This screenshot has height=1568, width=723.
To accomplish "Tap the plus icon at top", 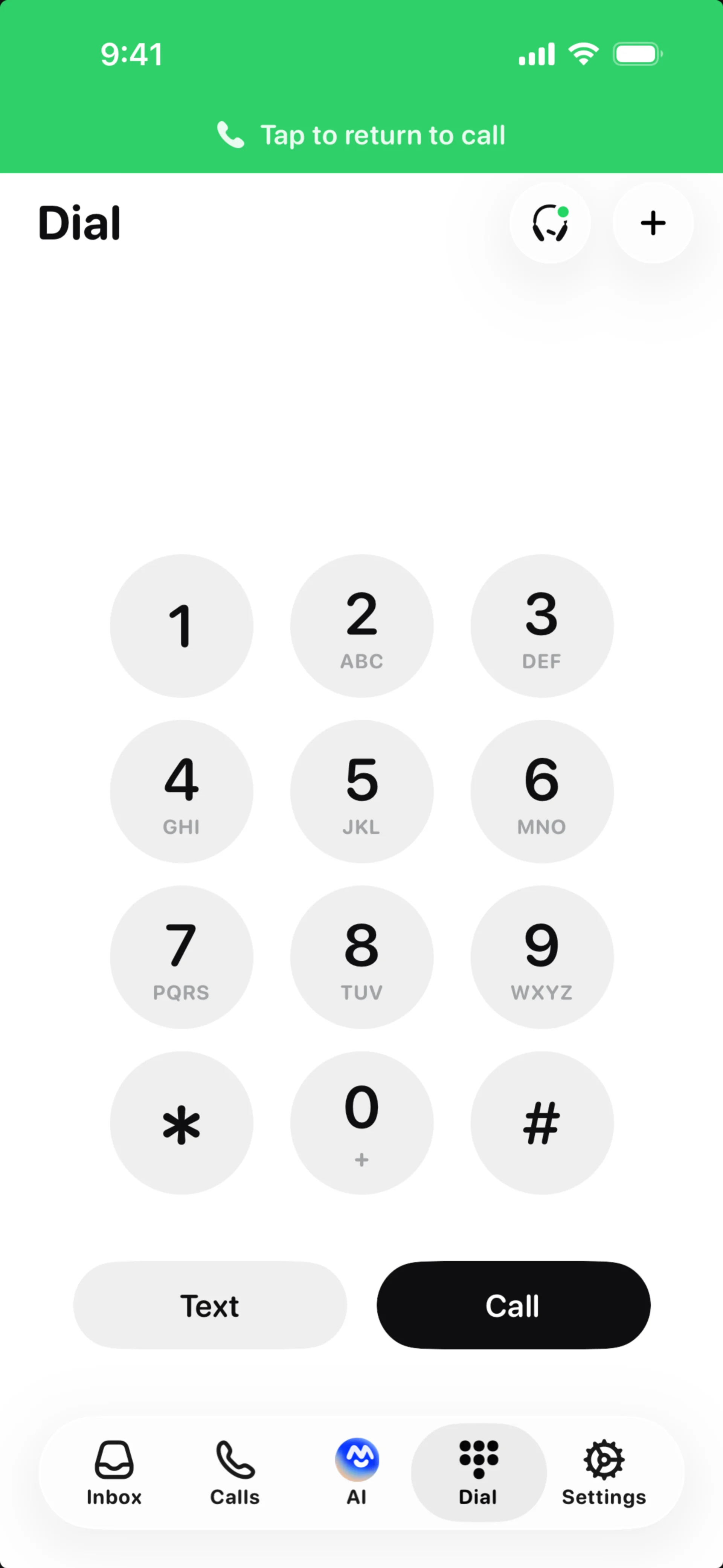I will (653, 223).
